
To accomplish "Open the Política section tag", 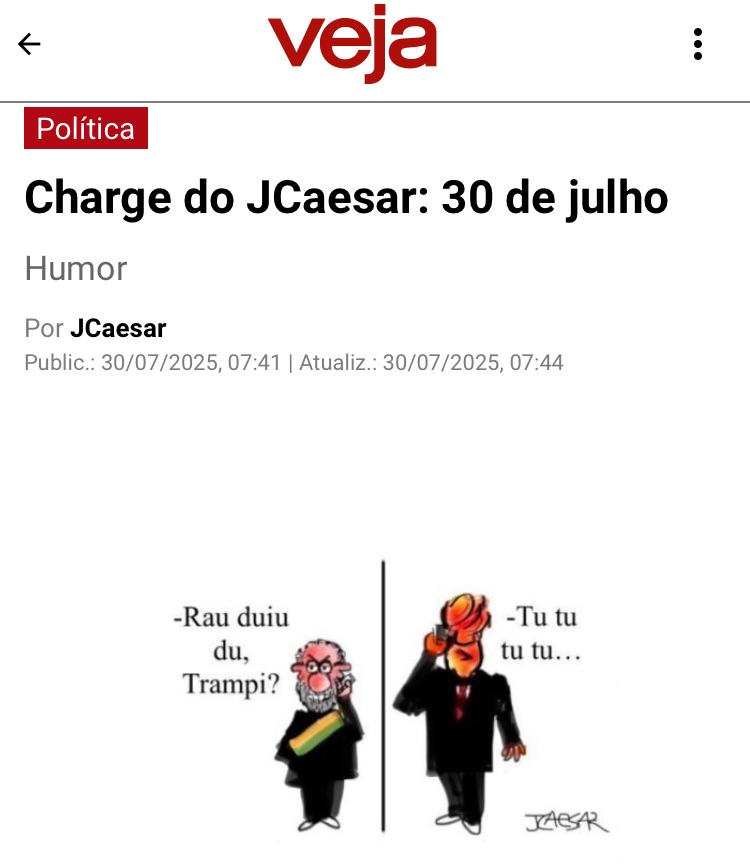I will click(86, 129).
